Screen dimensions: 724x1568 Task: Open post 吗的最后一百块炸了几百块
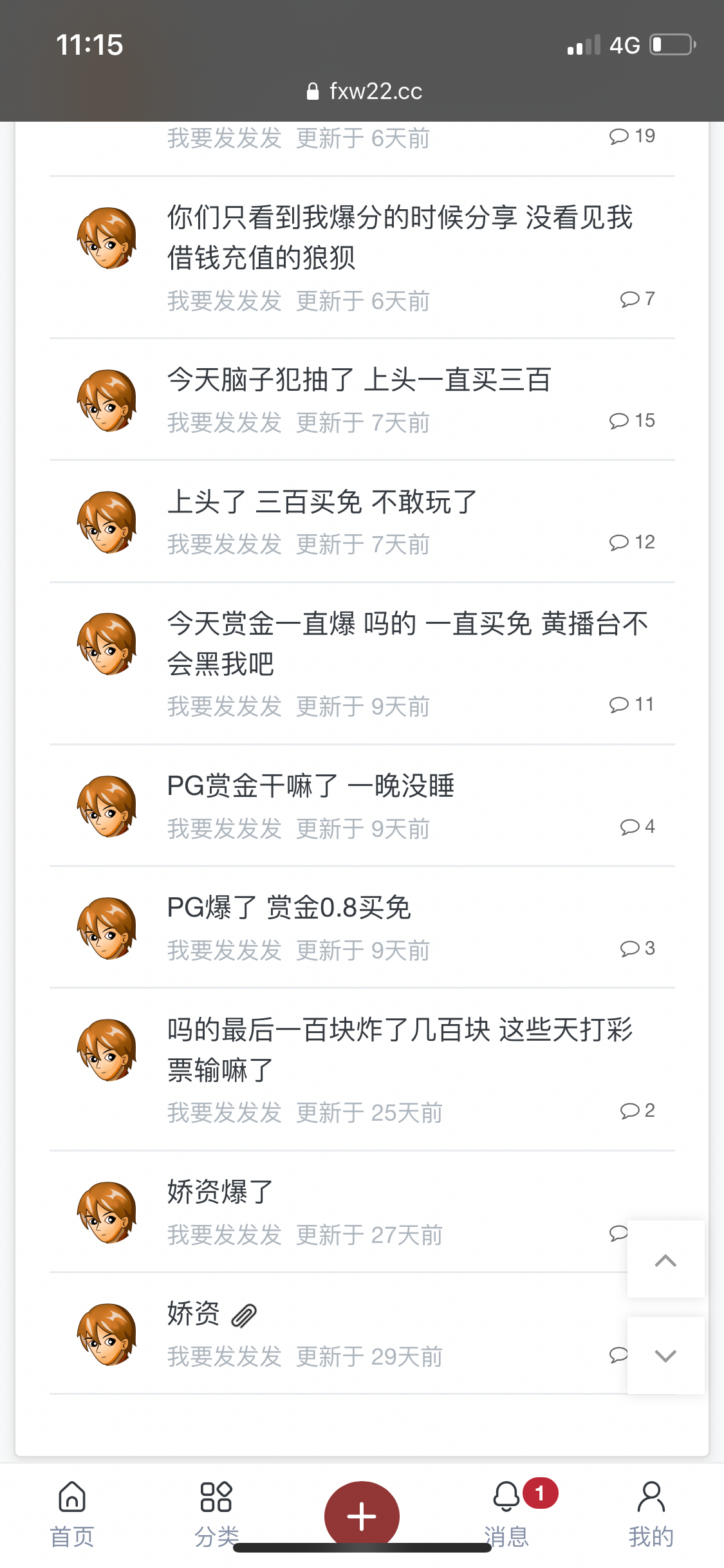(399, 1049)
